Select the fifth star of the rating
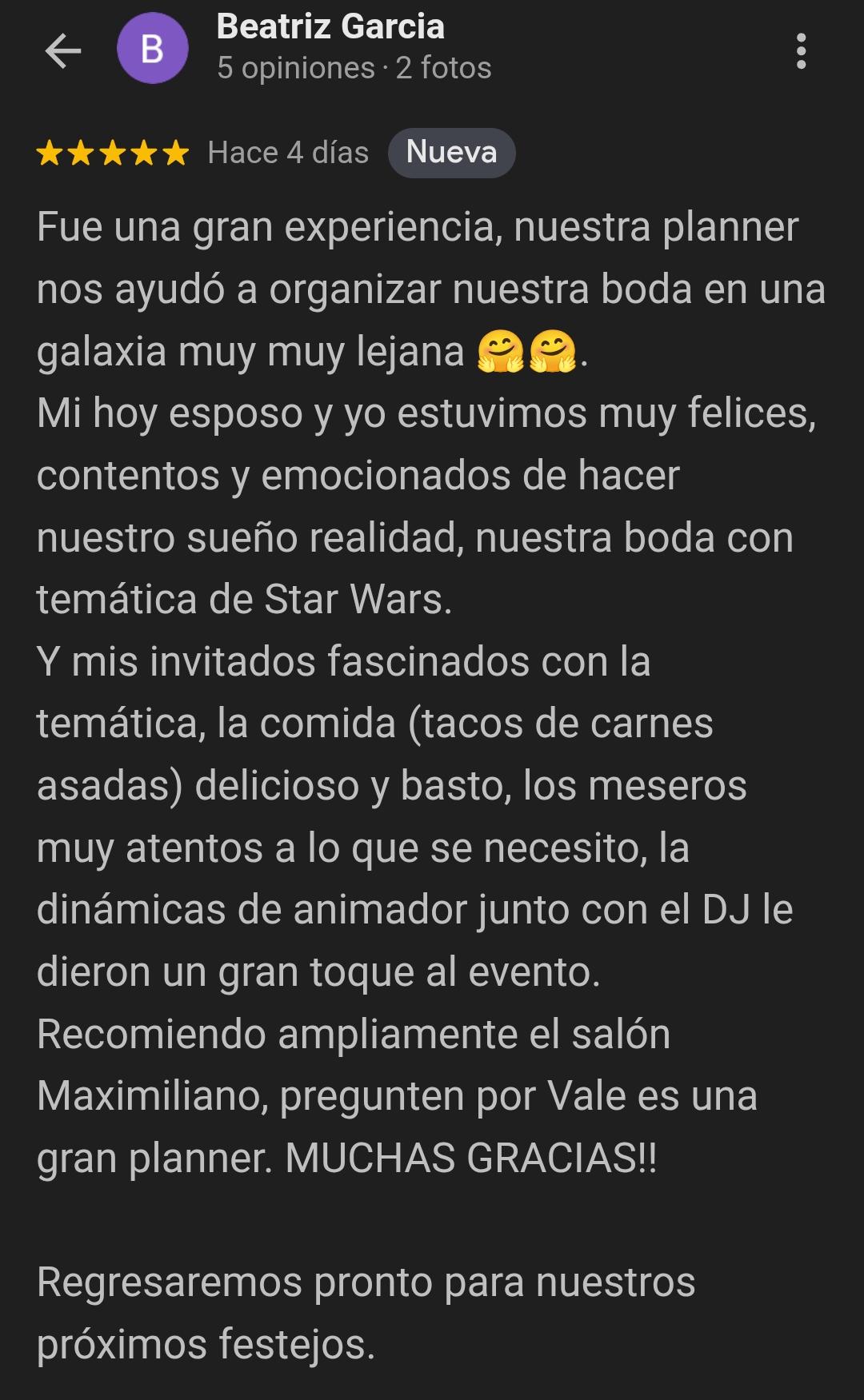 pos(178,152)
